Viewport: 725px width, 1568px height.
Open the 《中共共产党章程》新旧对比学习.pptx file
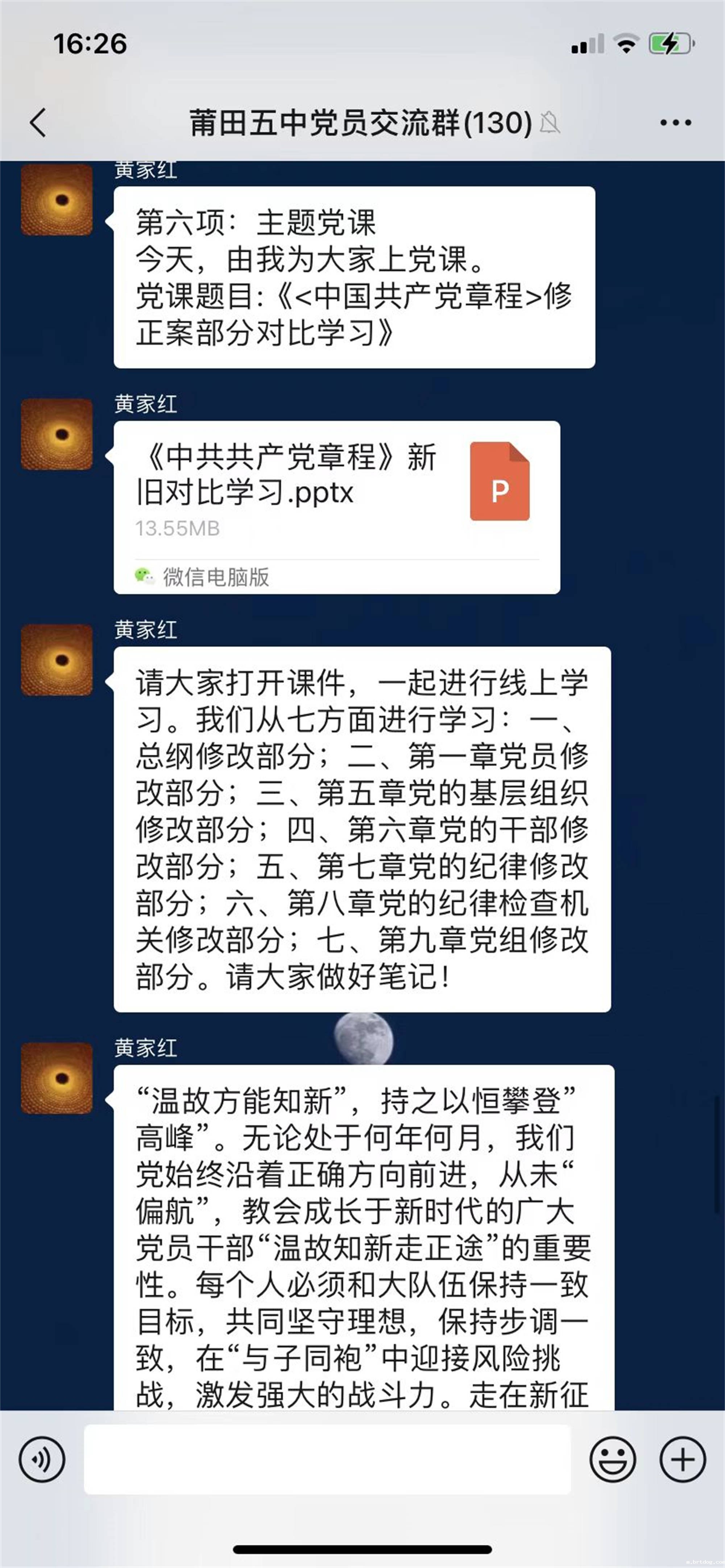336,506
